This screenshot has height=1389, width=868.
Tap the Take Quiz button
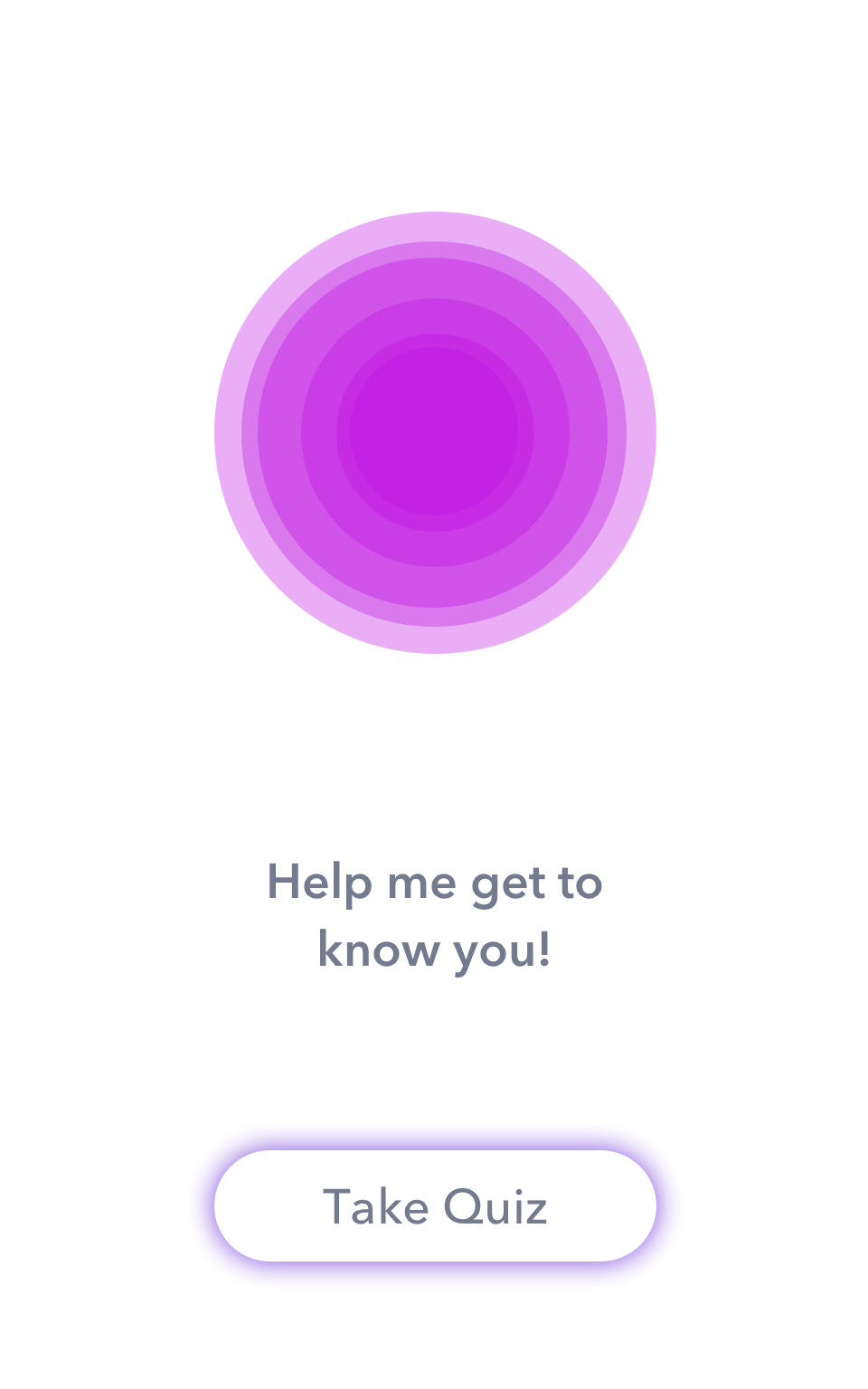click(435, 1205)
